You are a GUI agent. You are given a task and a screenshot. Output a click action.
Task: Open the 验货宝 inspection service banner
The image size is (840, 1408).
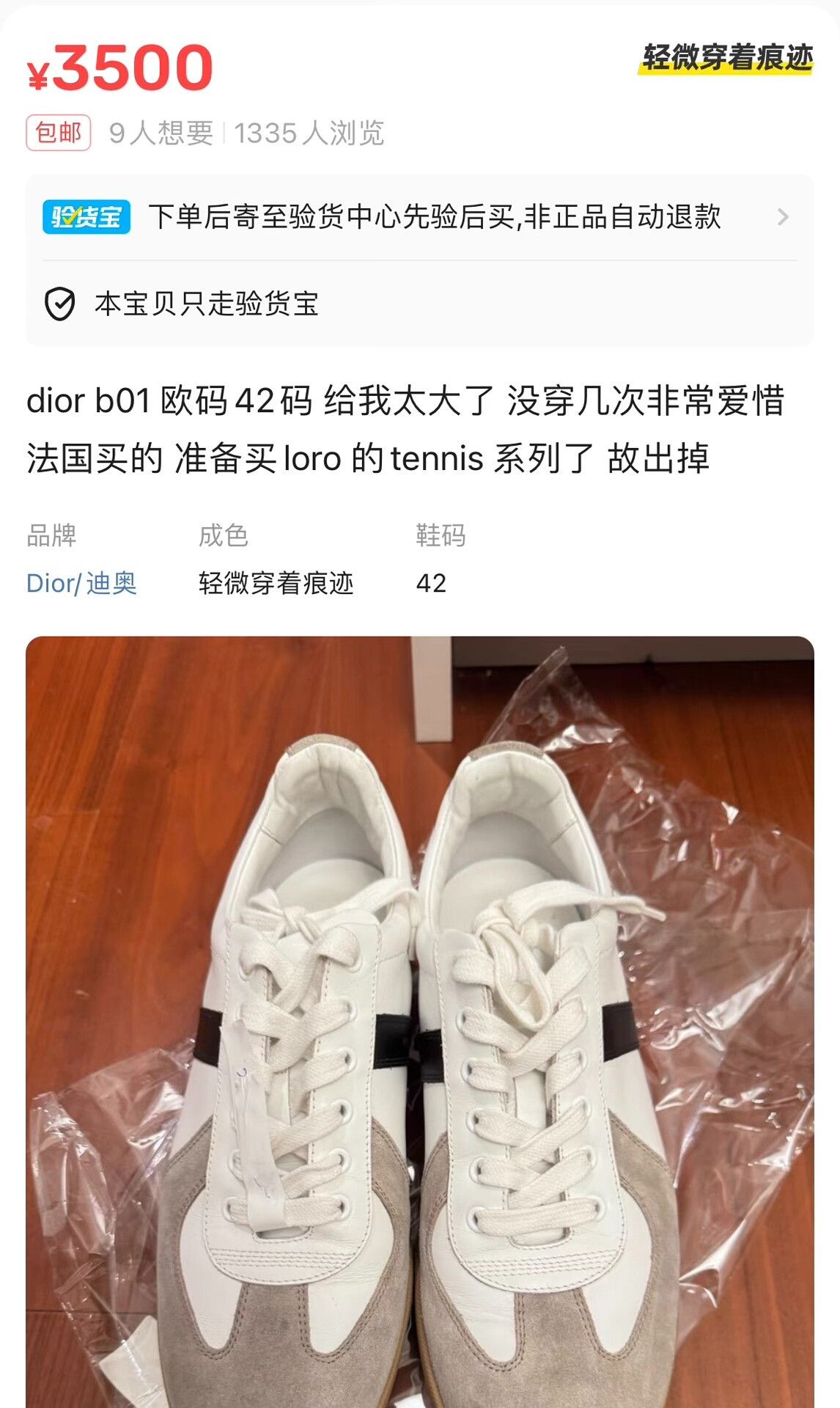(x=419, y=217)
